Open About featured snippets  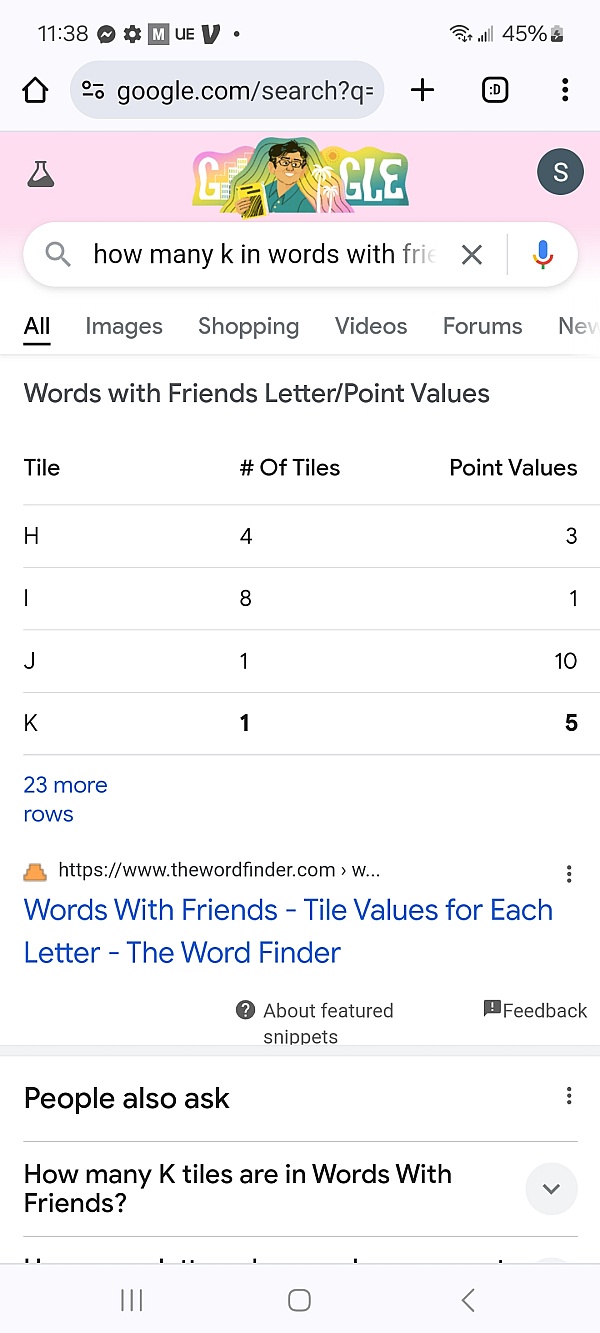point(315,1022)
